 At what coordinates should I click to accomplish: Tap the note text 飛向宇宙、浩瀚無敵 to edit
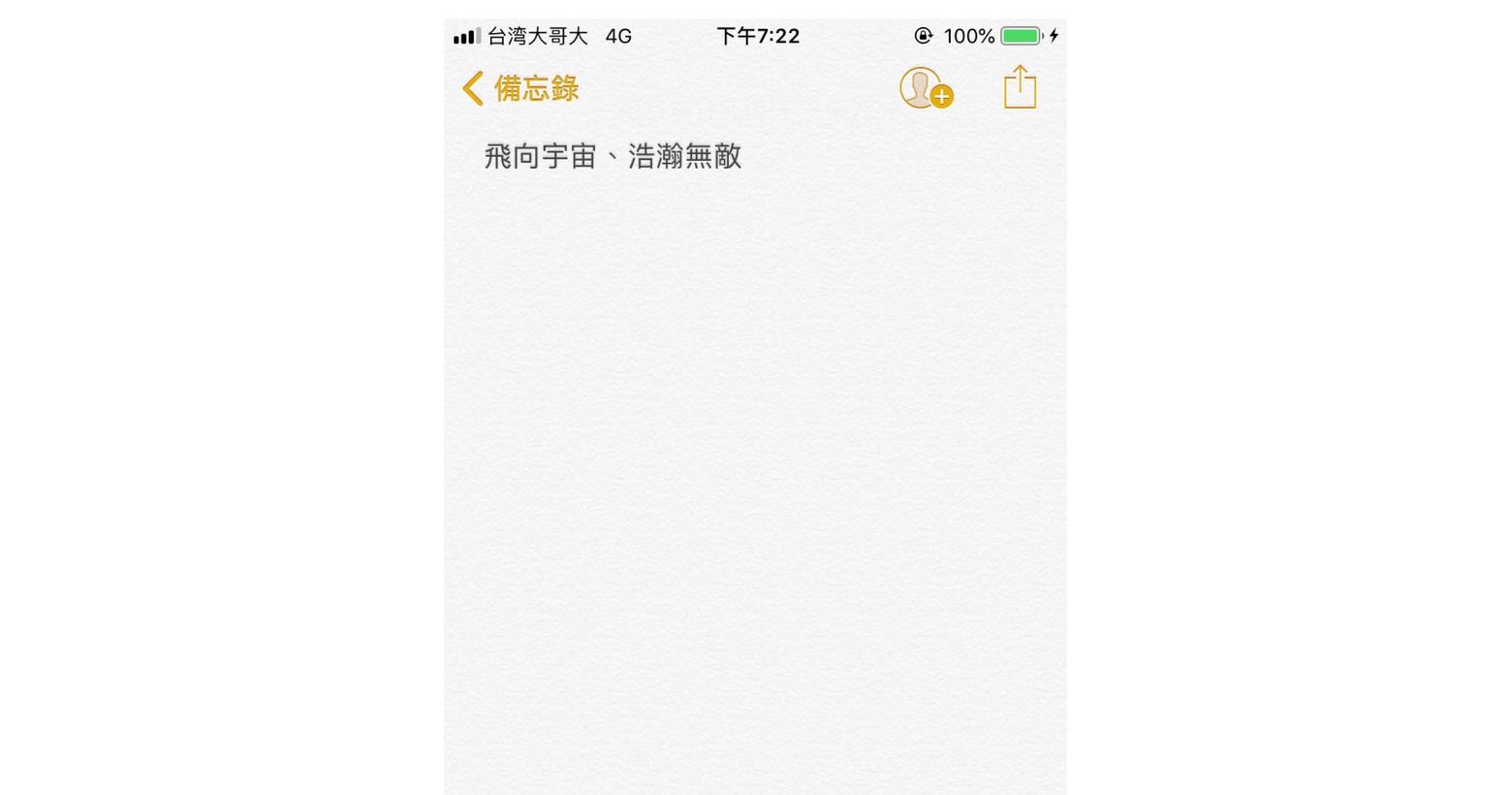(613, 156)
